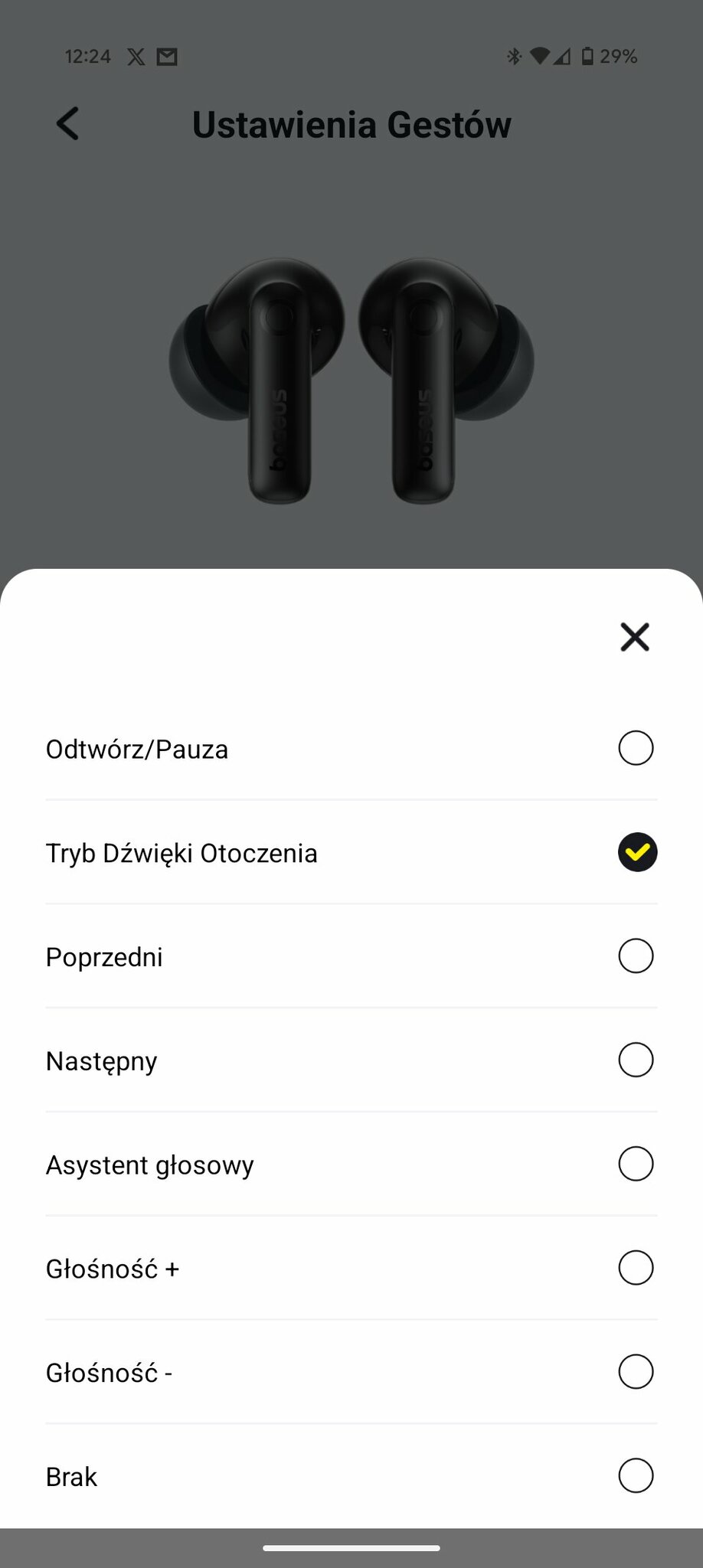The image size is (703, 1568).
Task: Pick the Następny option
Action: pyautogui.click(x=351, y=1060)
